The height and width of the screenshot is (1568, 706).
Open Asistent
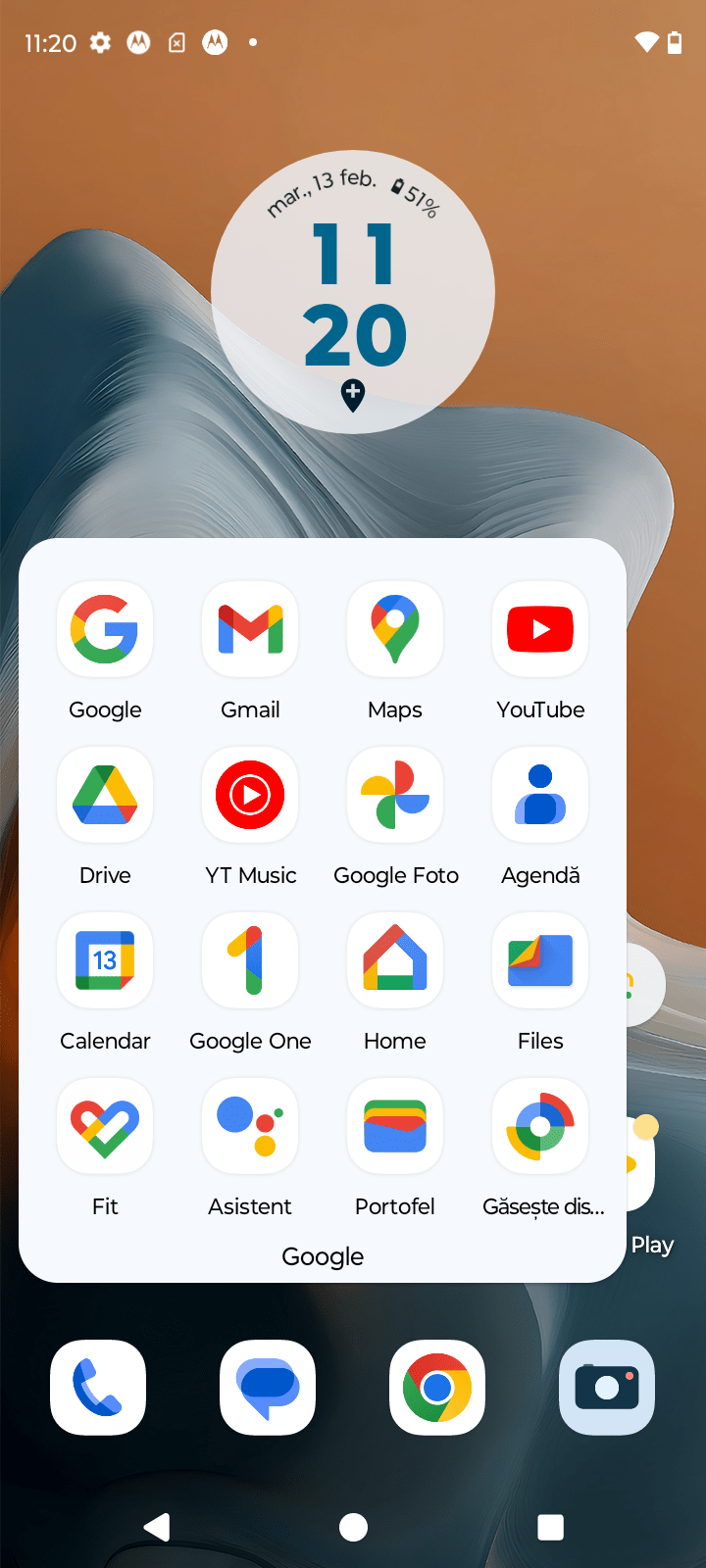(250, 1126)
